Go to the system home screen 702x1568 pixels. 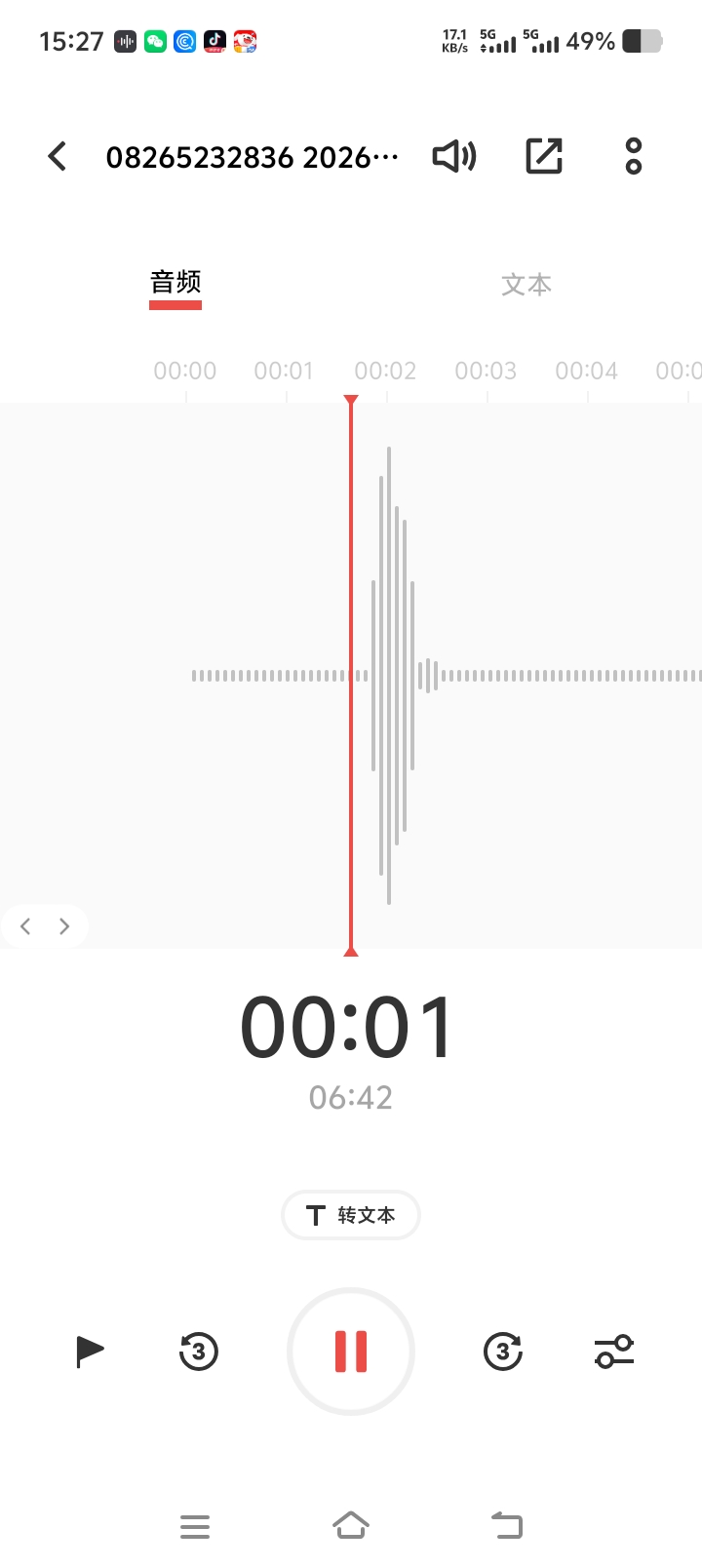pyautogui.click(x=351, y=1525)
